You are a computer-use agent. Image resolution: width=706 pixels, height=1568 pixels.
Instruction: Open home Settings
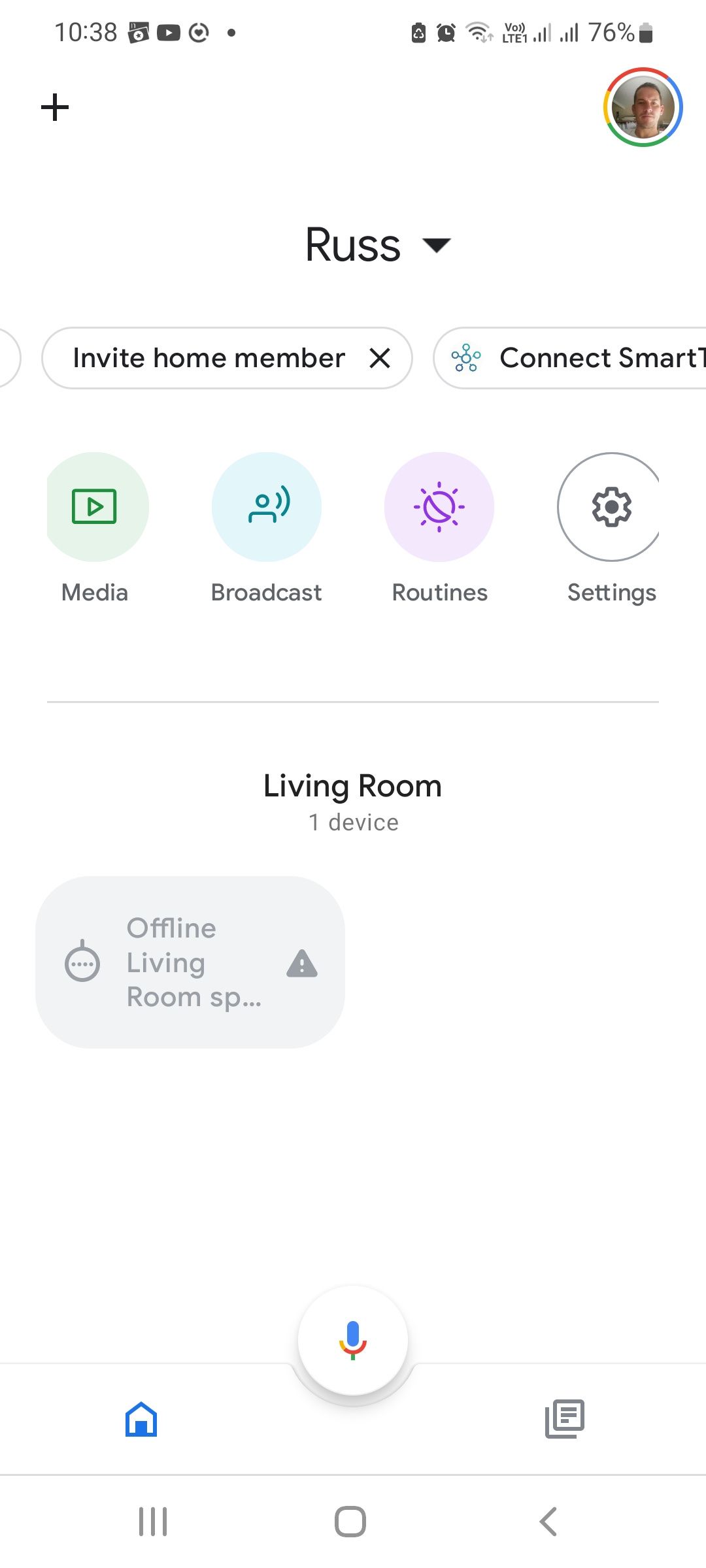point(610,508)
